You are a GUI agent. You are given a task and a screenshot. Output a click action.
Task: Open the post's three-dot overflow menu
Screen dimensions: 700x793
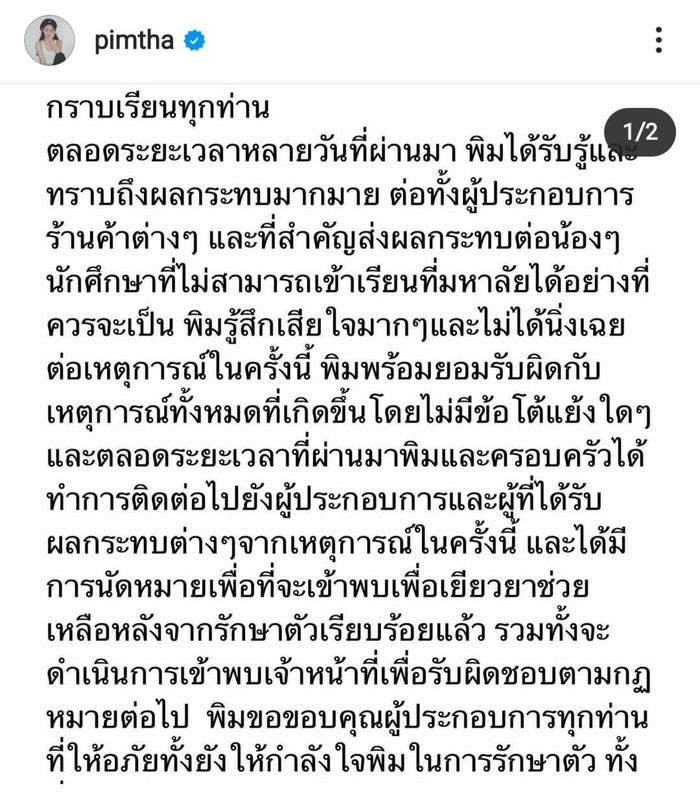(x=658, y=40)
